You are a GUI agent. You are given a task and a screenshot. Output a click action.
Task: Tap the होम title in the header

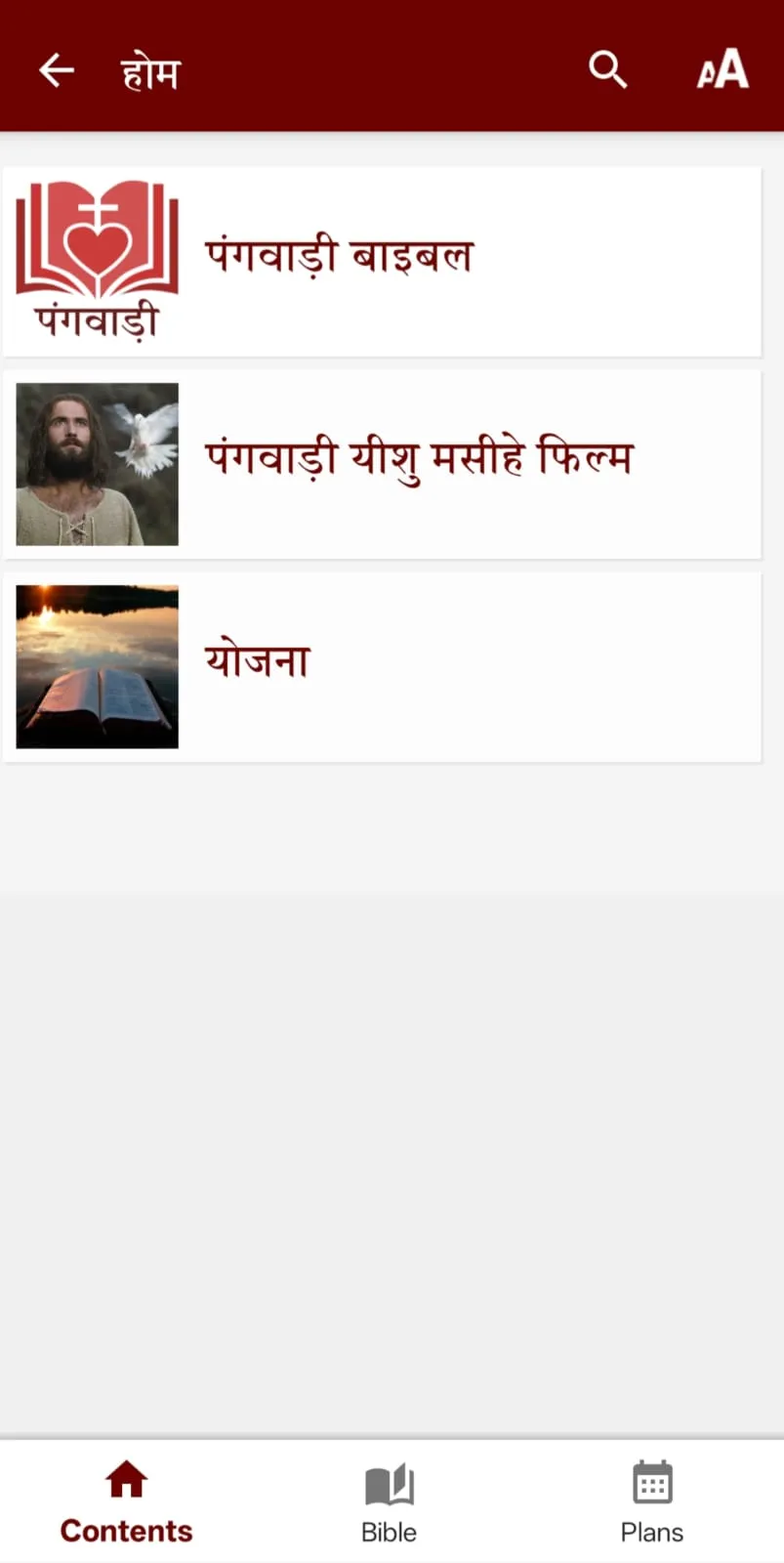[151, 71]
